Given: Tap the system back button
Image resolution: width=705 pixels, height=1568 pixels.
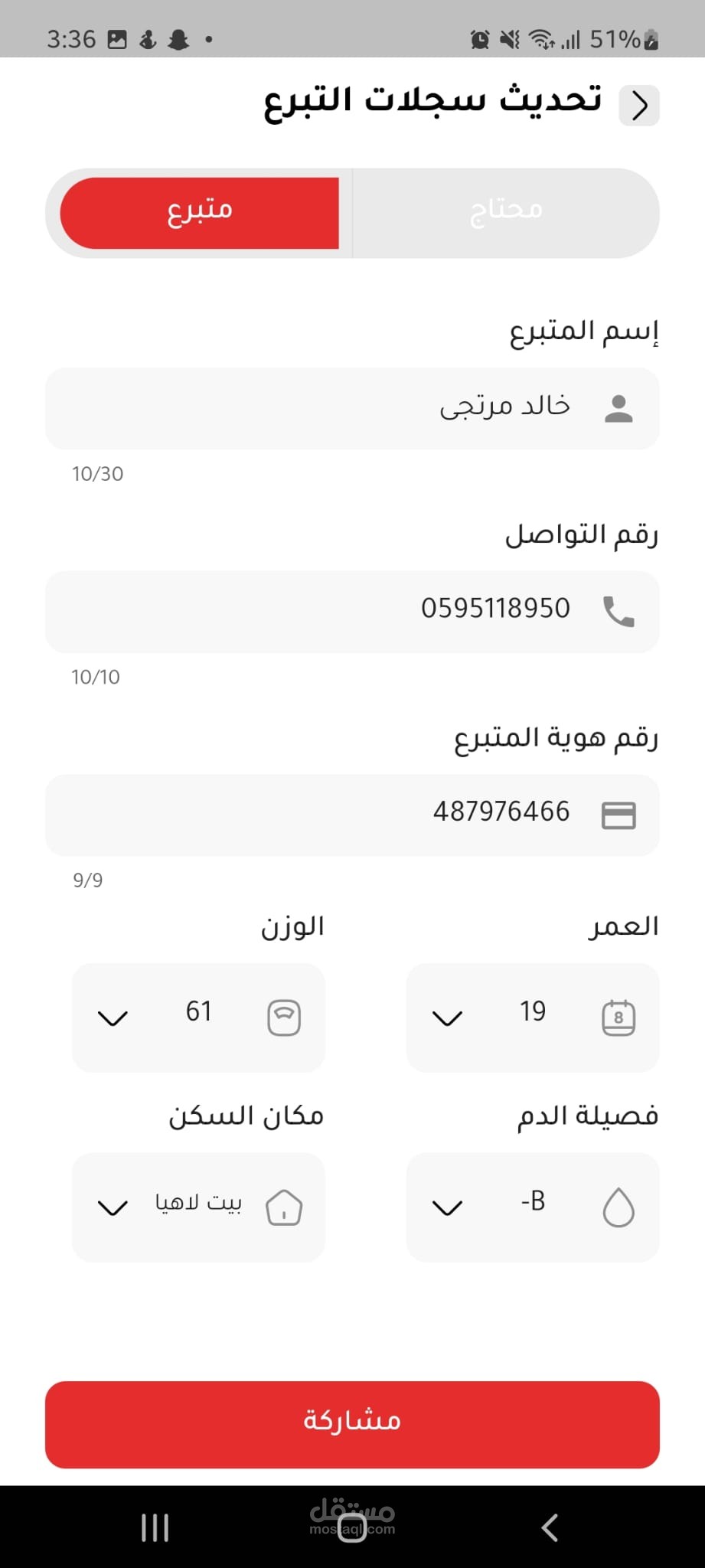Looking at the screenshot, I should click(550, 1527).
